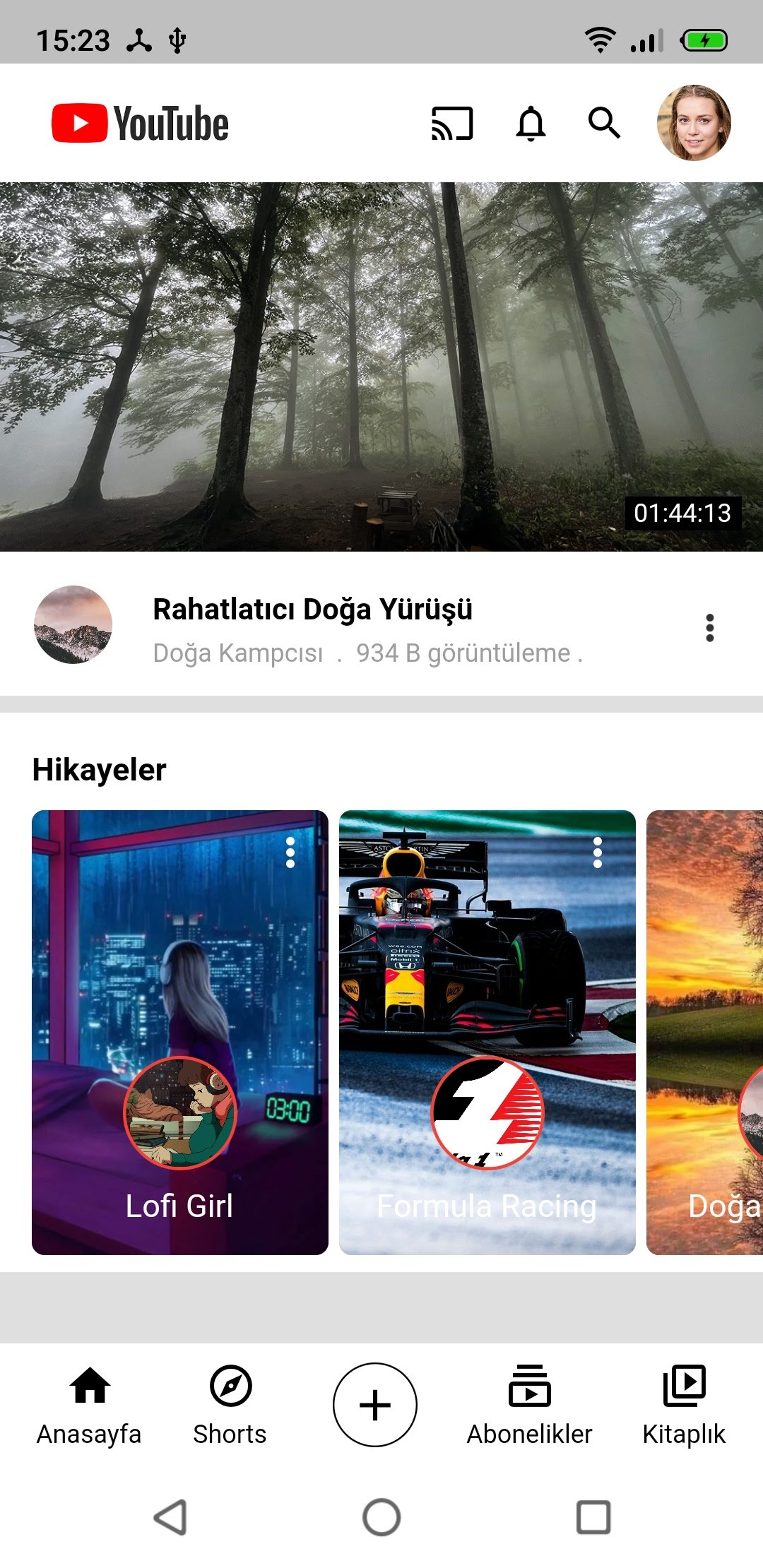The image size is (763, 1568).
Task: Open notifications via the bell icon
Action: pos(532,125)
